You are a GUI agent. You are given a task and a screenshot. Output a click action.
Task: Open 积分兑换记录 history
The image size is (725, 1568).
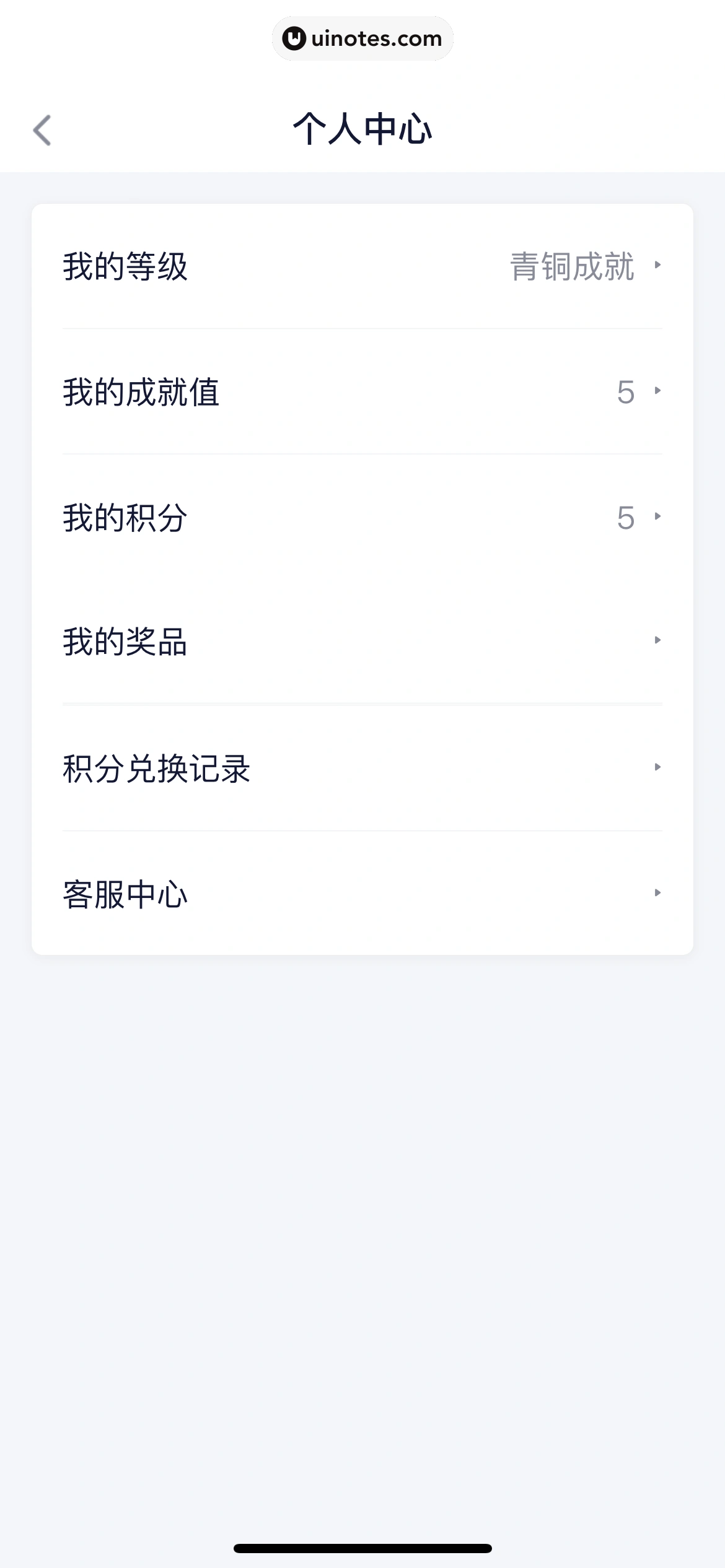tap(362, 768)
